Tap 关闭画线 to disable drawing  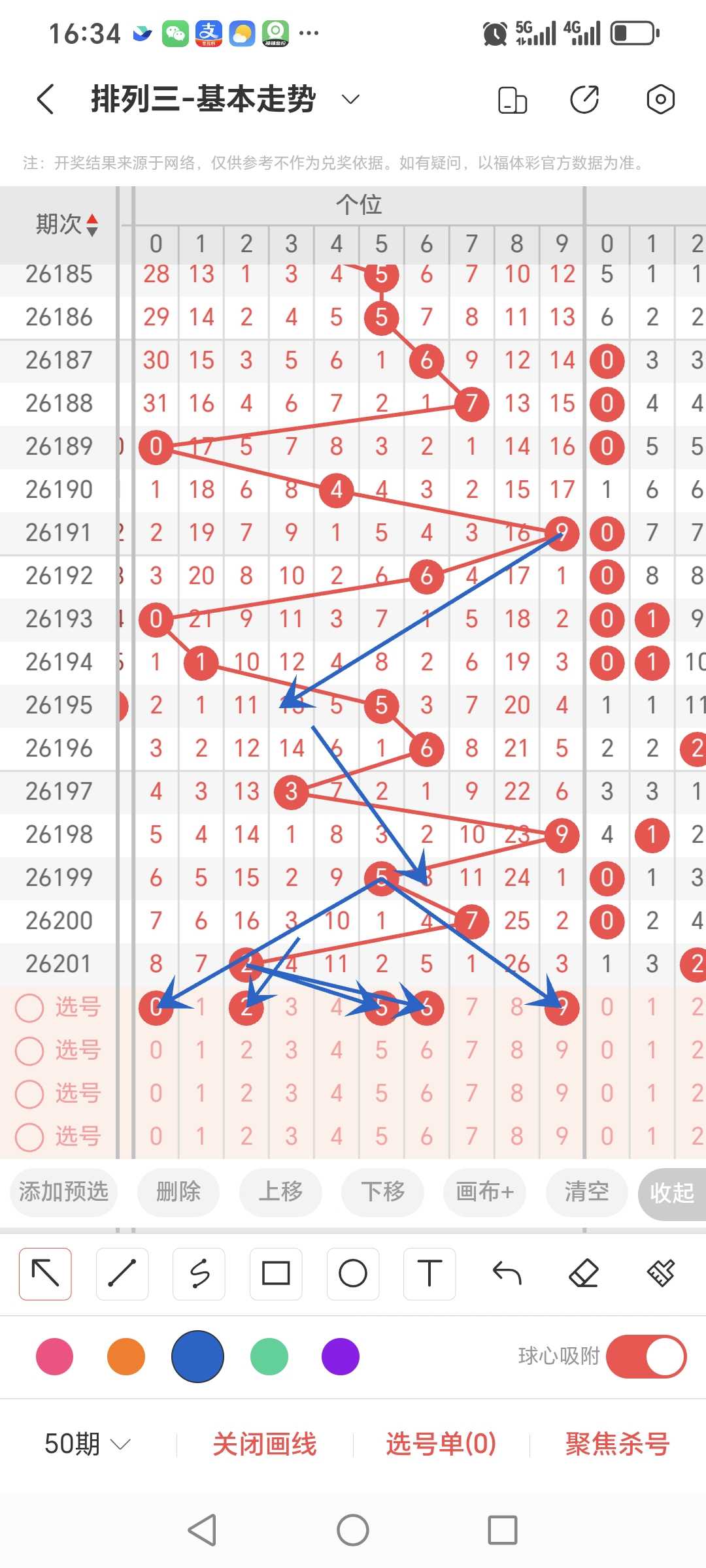265,1444
